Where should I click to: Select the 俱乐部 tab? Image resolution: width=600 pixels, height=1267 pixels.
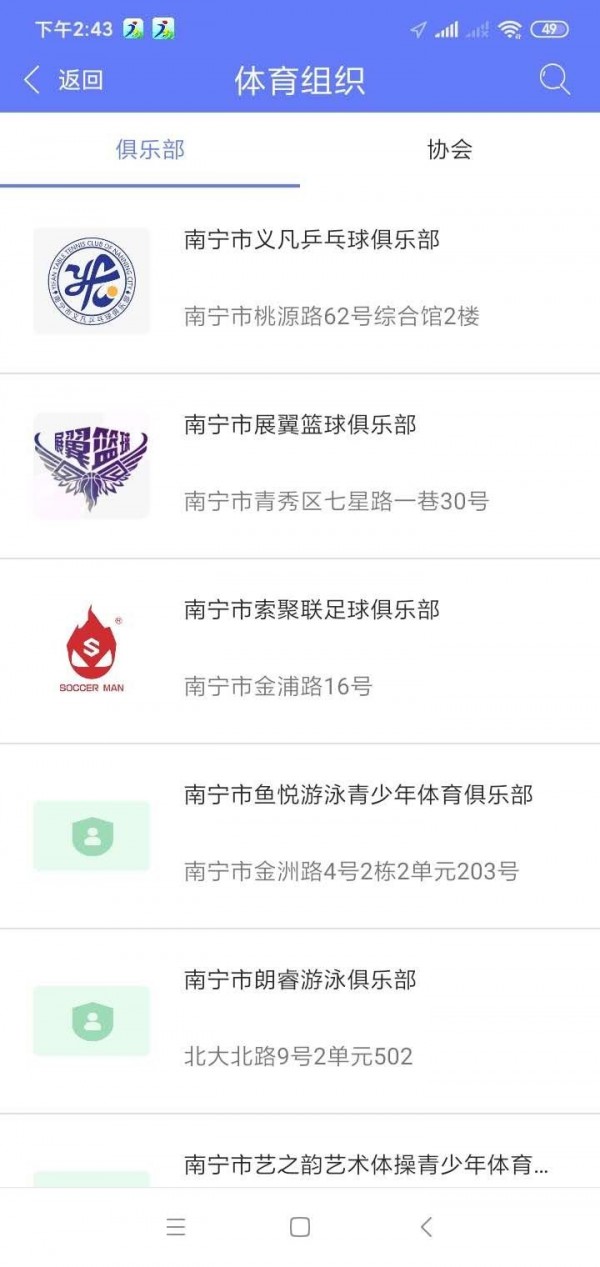(x=150, y=150)
